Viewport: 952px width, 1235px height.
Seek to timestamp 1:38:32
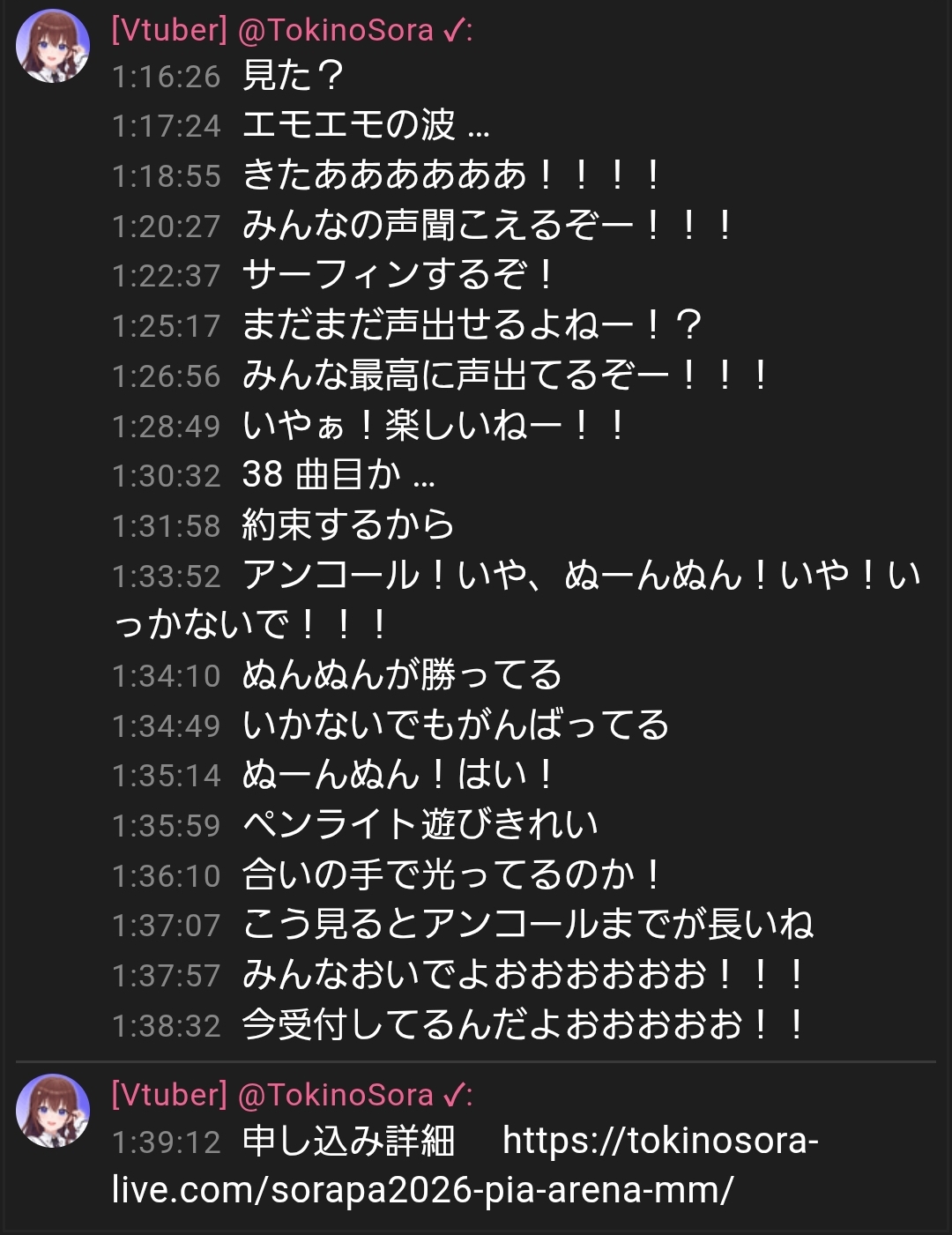[x=166, y=1026]
